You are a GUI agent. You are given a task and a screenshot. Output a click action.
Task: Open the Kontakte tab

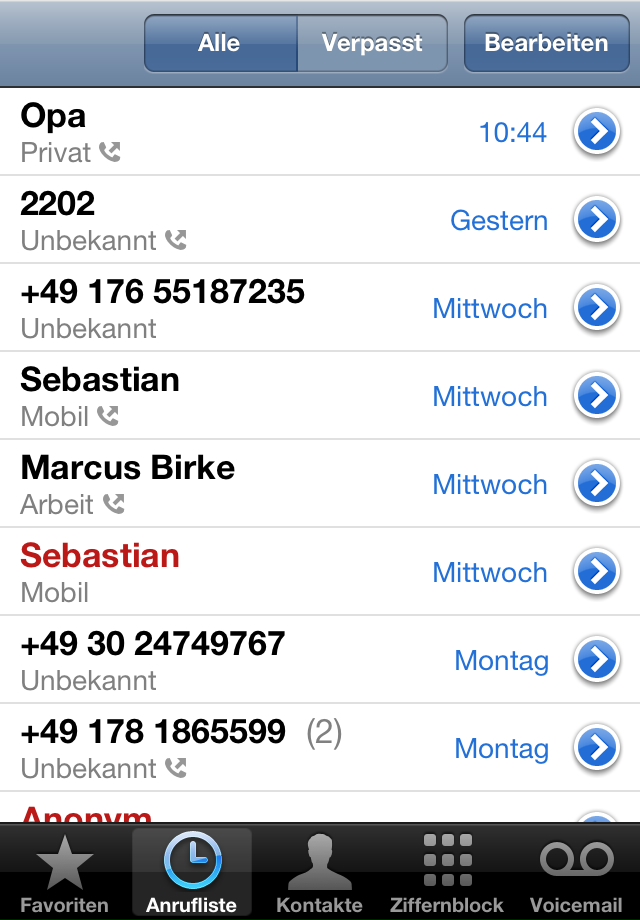[319, 873]
